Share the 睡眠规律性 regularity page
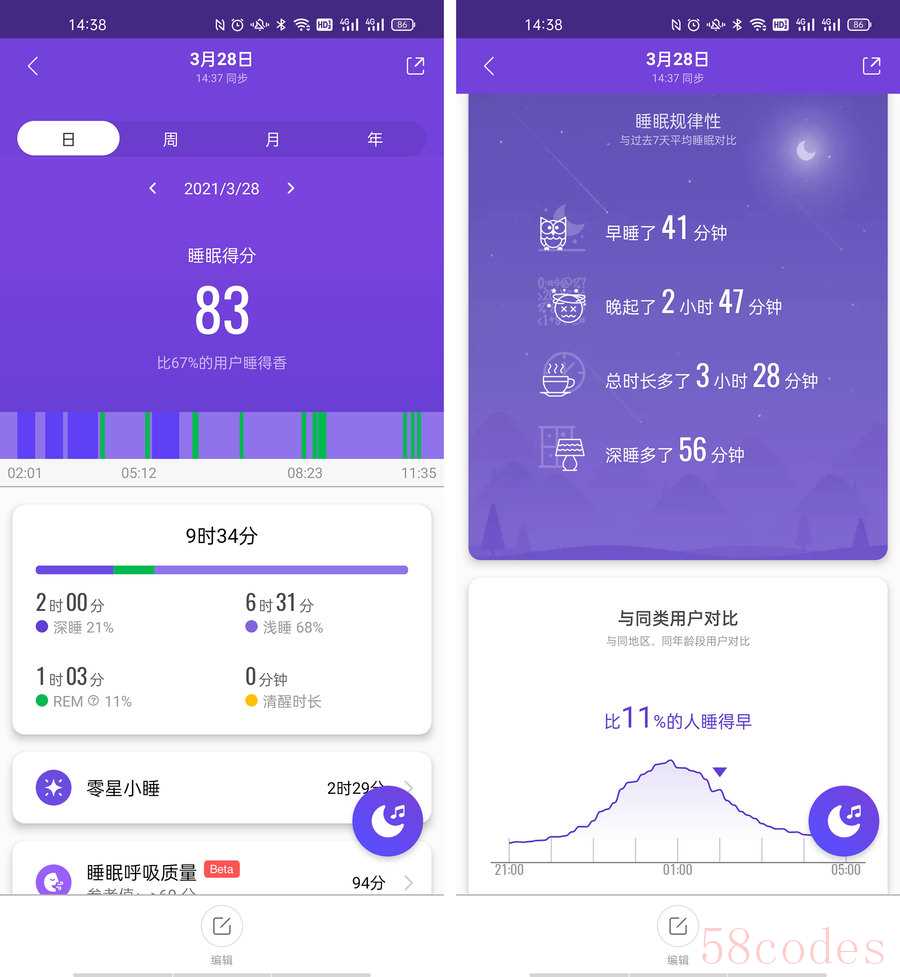 pos(871,66)
